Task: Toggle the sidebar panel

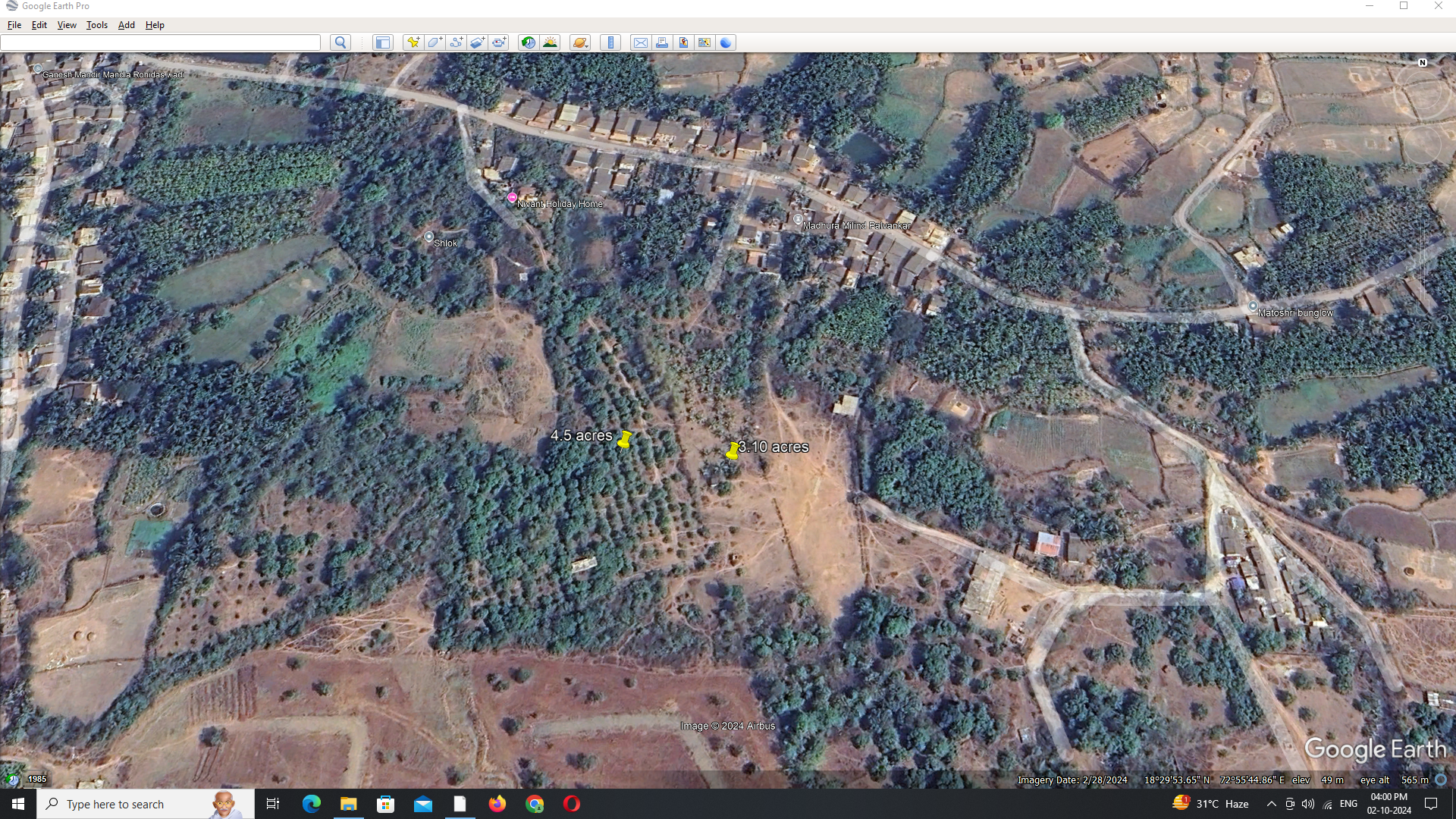Action: click(x=383, y=42)
